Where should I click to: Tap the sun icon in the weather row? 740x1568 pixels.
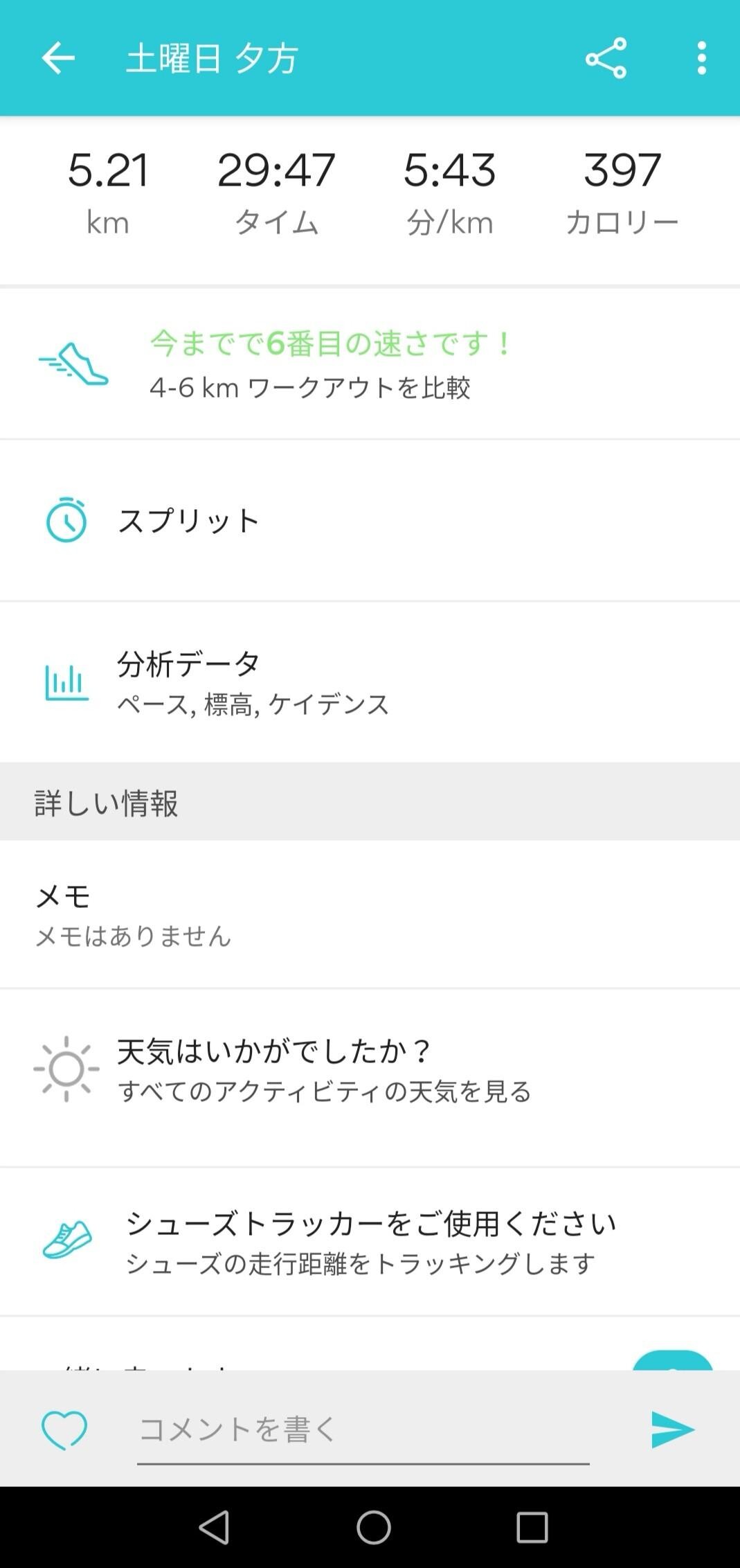(67, 1069)
